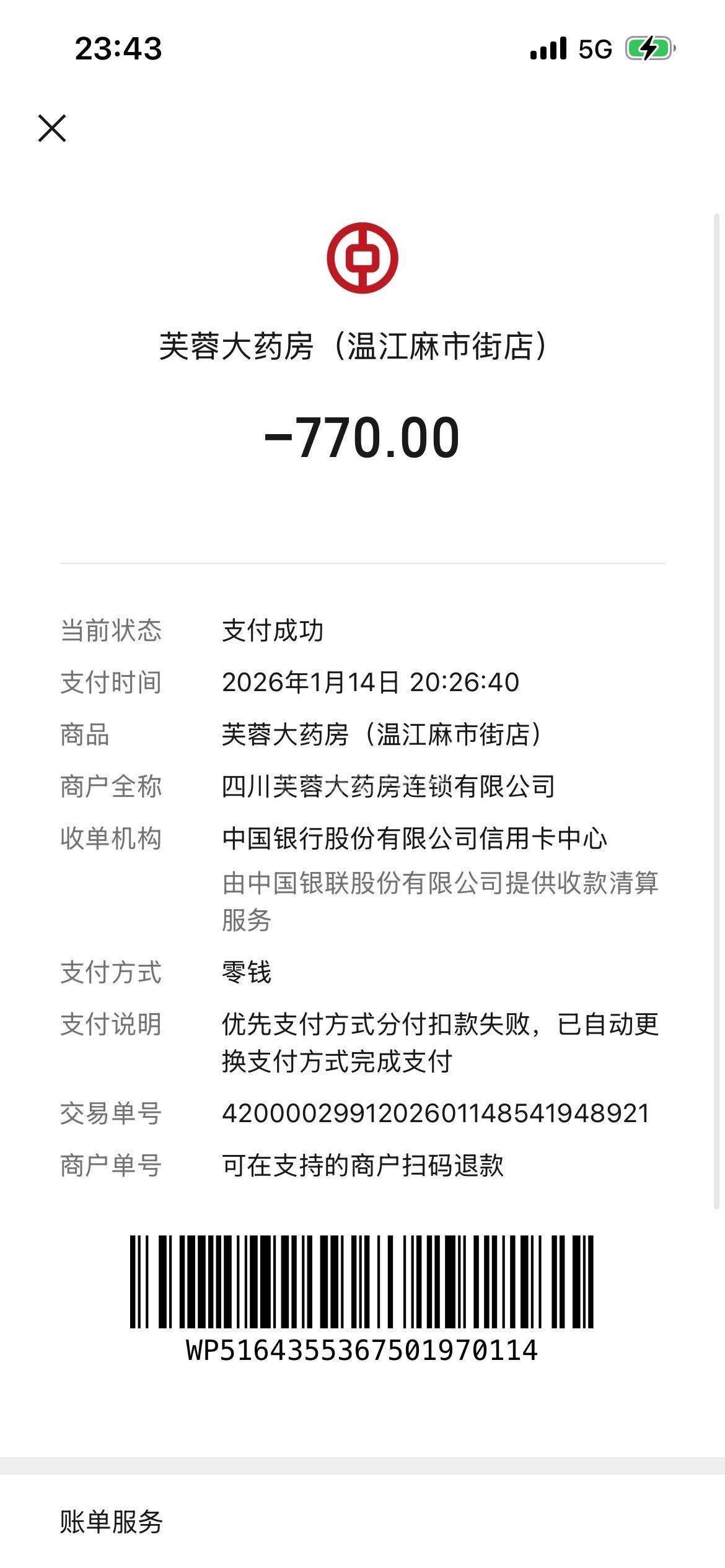
Task: Close the payment details page
Action: (52, 128)
